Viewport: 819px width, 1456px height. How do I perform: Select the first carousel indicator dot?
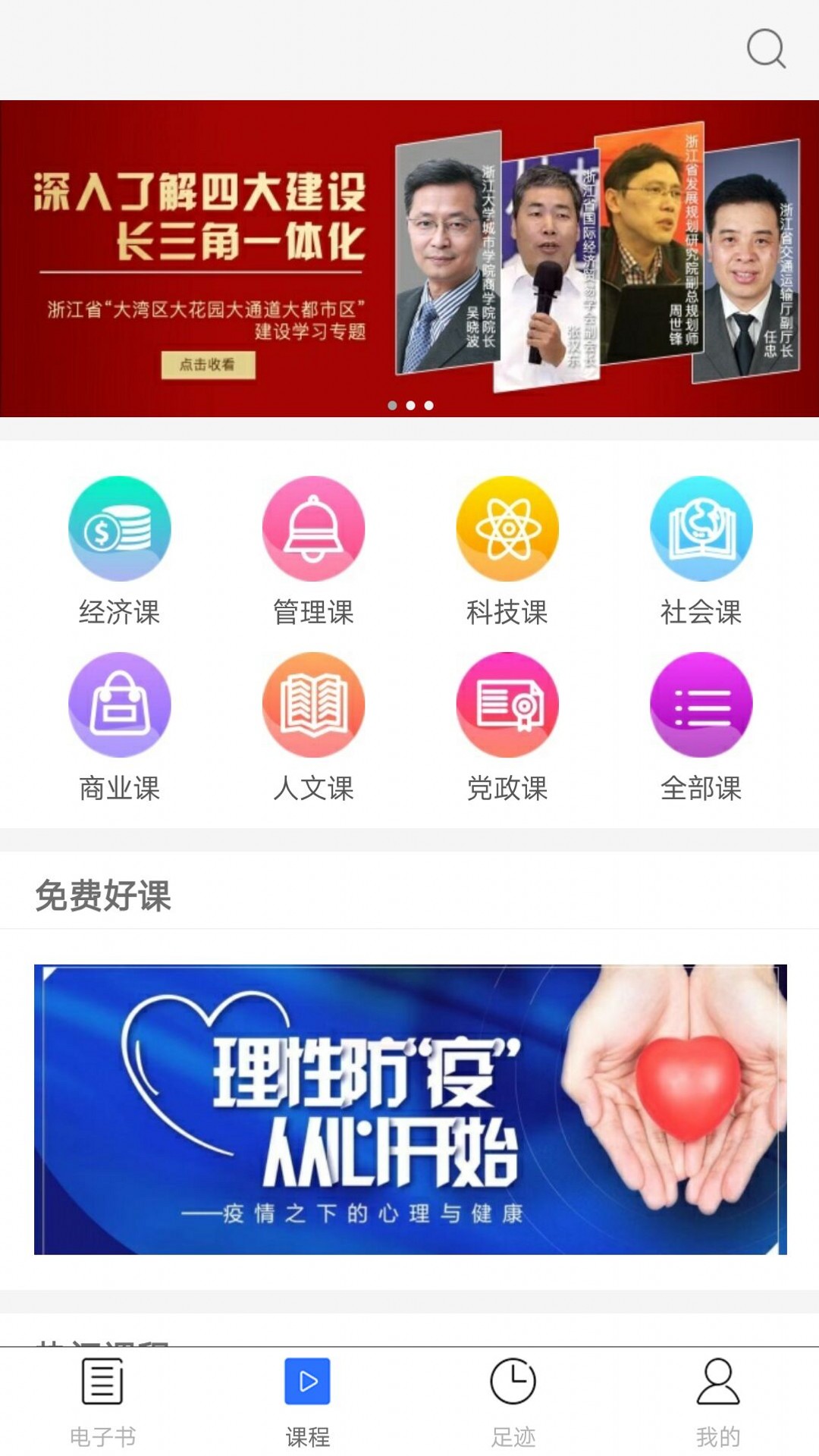(x=392, y=406)
